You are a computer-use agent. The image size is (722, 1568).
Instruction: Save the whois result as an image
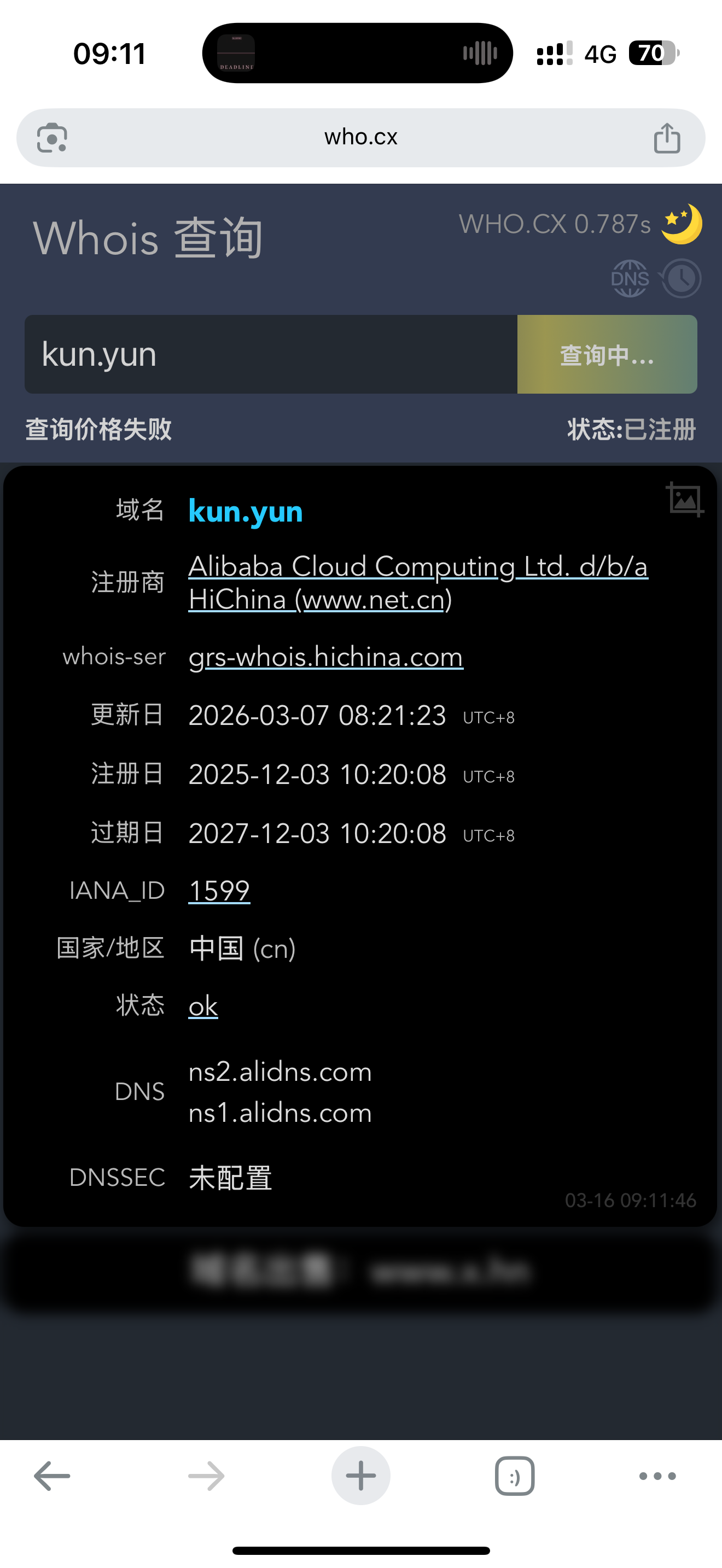tap(684, 499)
